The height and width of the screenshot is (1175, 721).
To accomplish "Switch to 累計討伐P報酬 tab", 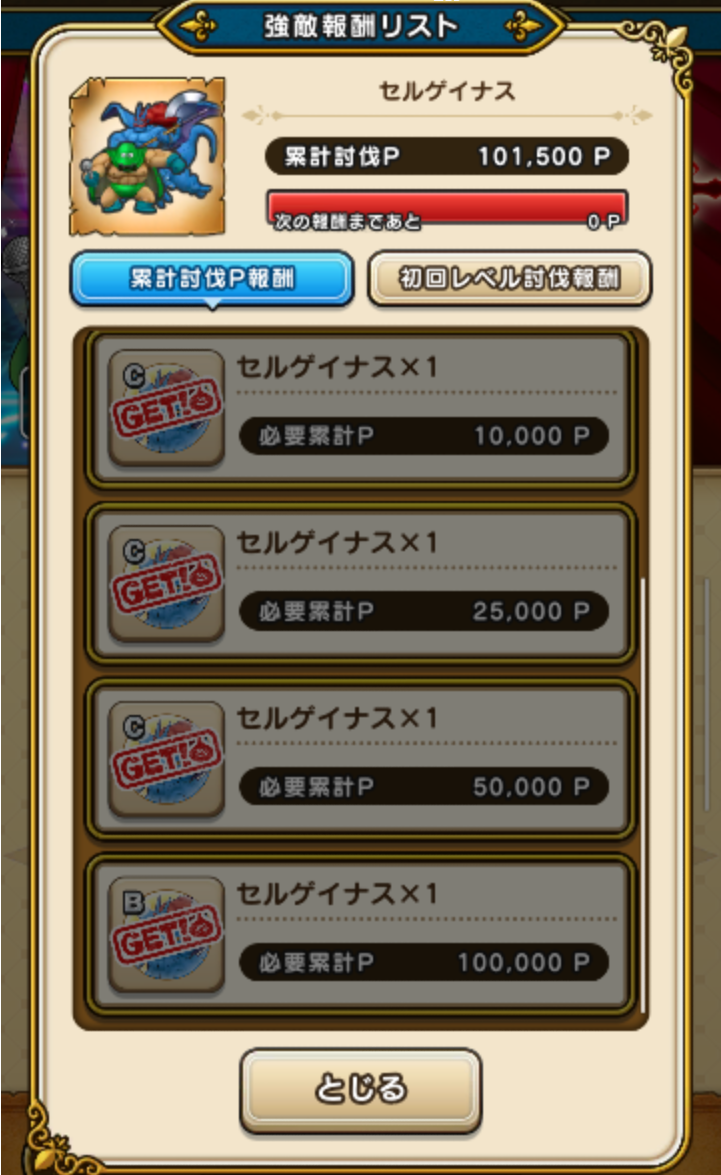I will (x=211, y=278).
